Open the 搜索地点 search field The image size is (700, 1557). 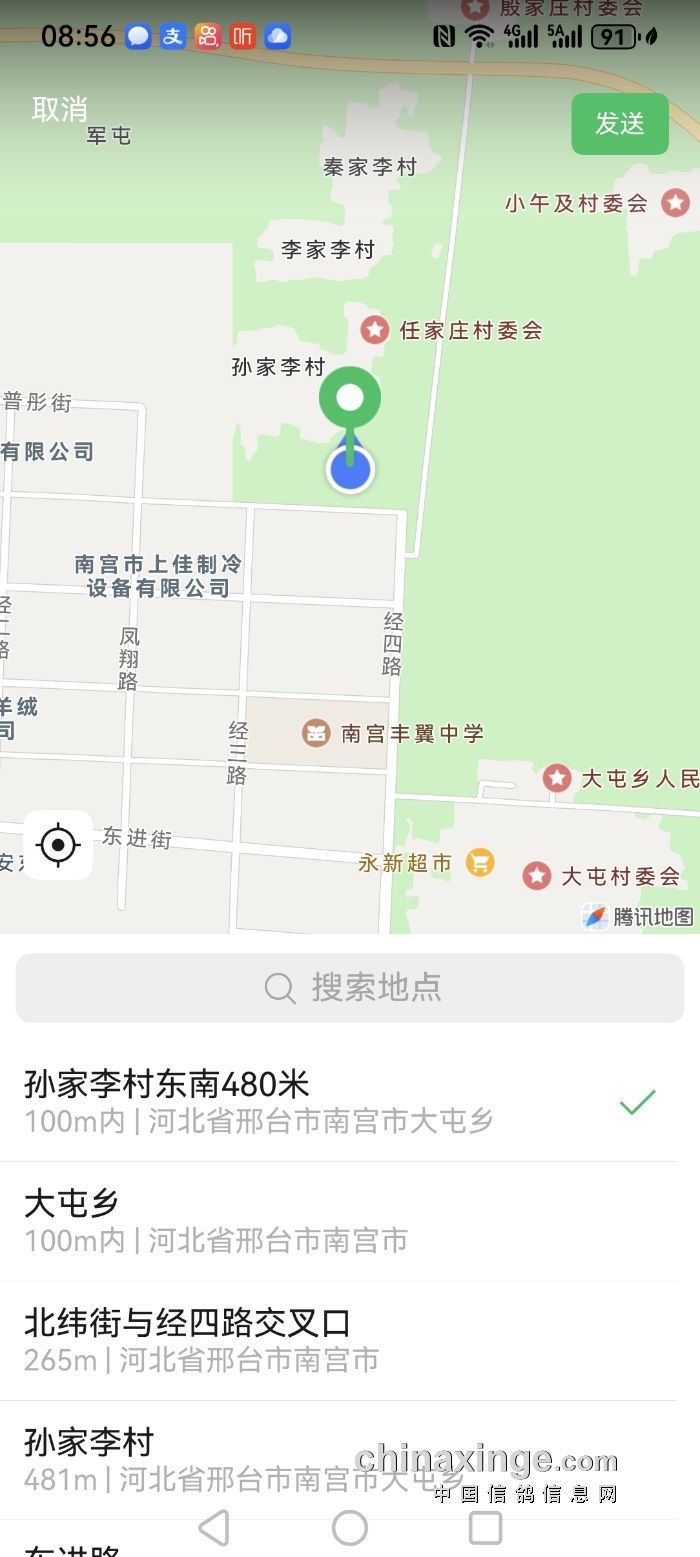[x=350, y=988]
